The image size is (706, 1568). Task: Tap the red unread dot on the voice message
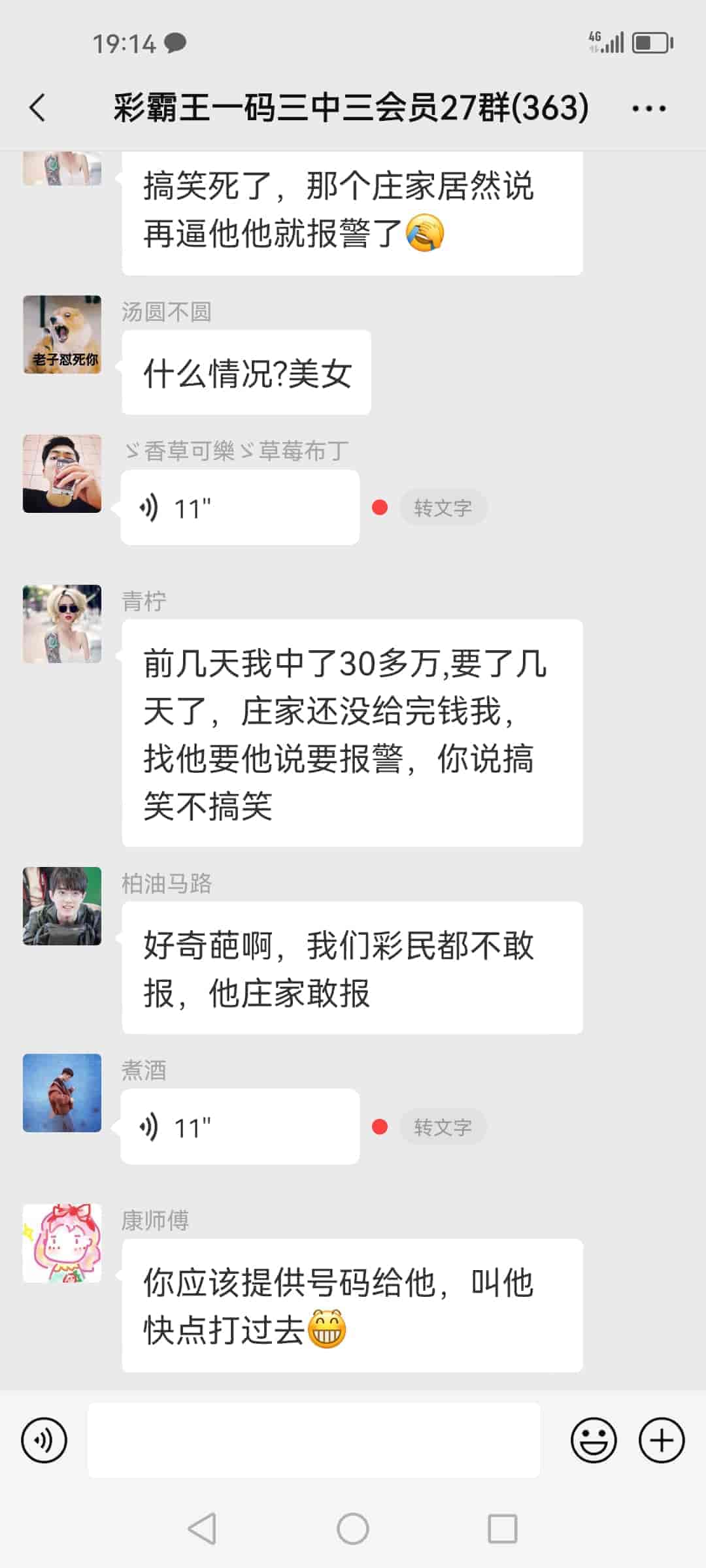[x=380, y=507]
